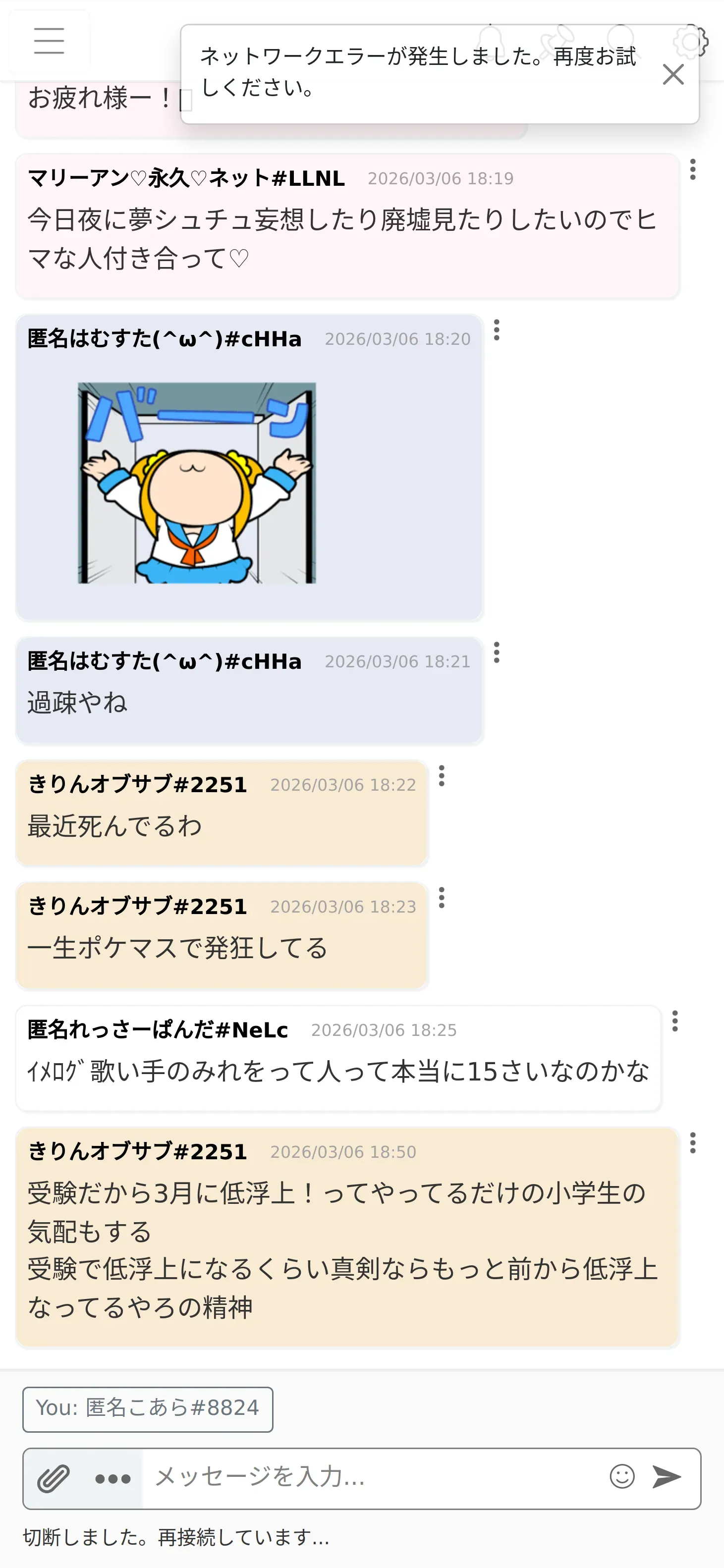724x1568 pixels.
Task: Attach a file with the paperclip
Action: coord(54,1478)
